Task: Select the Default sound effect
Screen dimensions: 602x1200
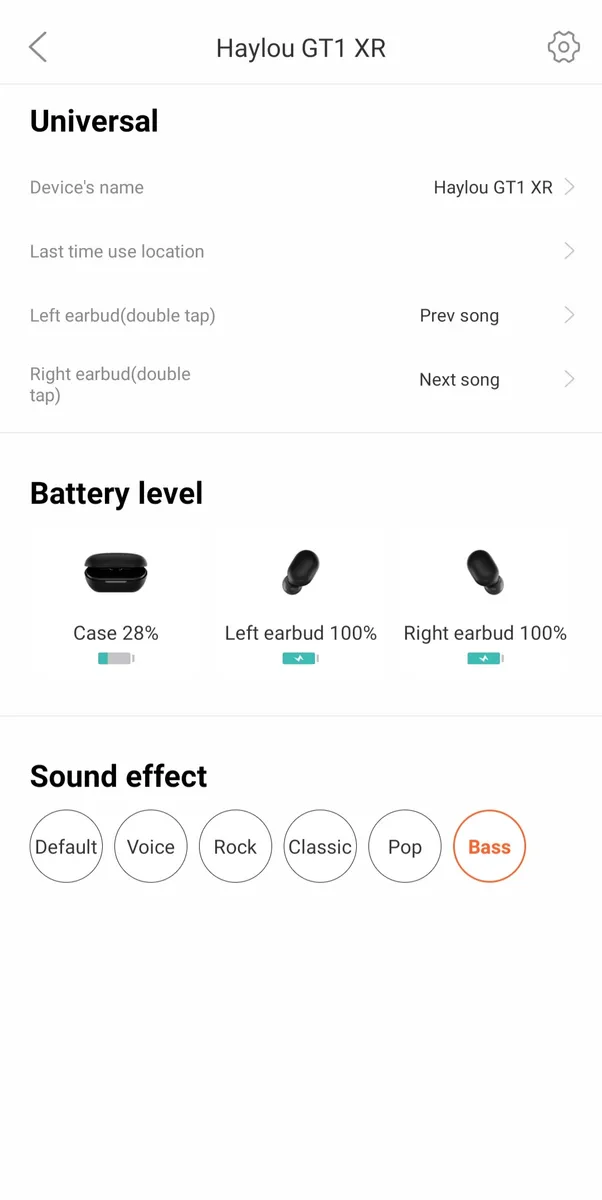Action: click(x=66, y=846)
